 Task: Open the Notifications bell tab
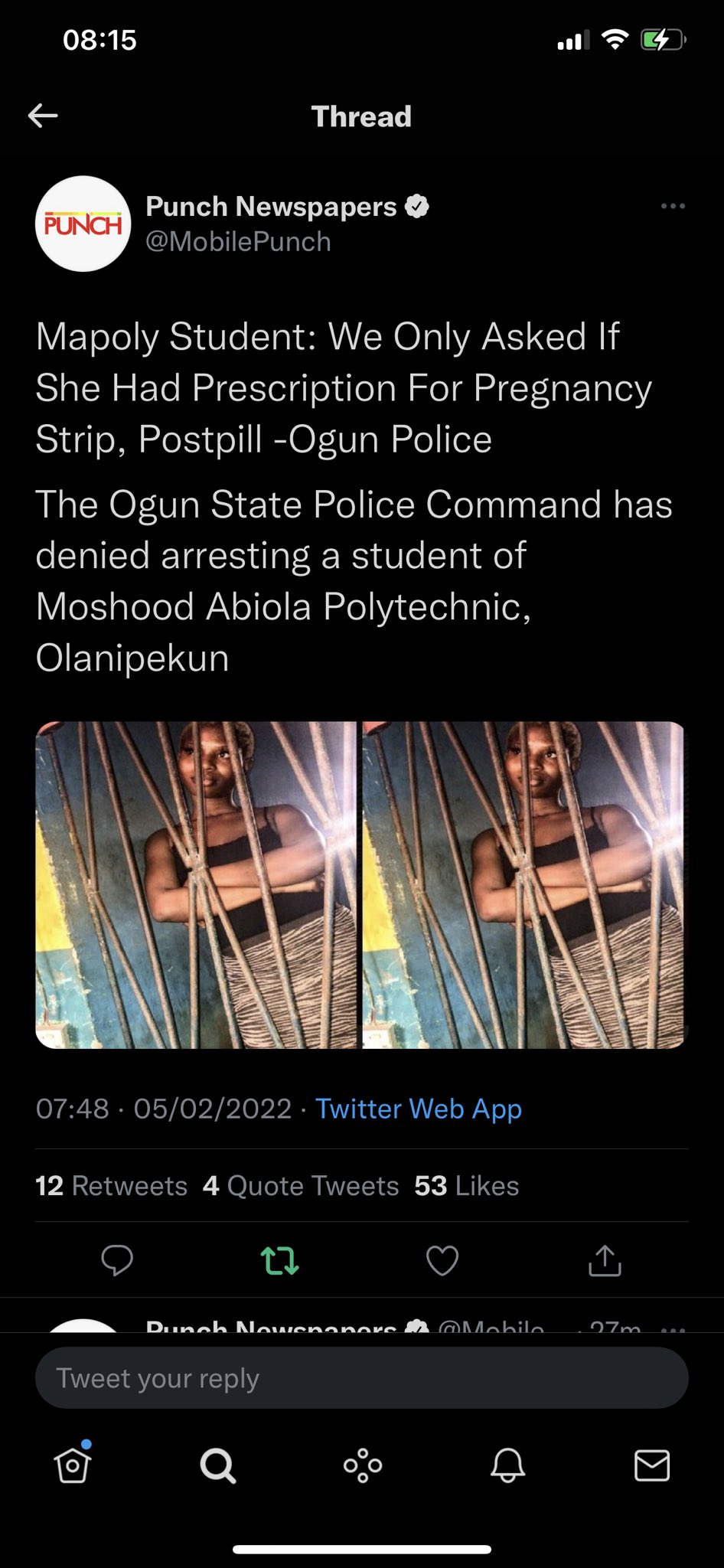coord(507,1465)
